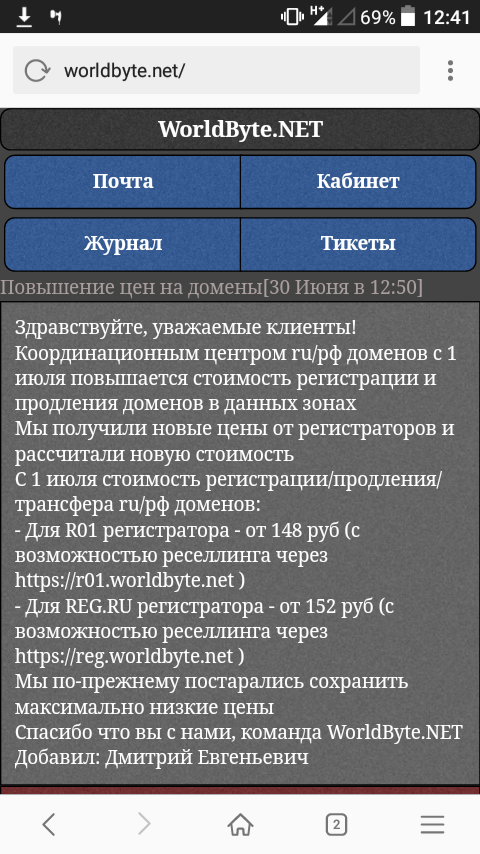Screen dimensions: 480x854
Task: Go back to the previous page
Action: point(49,824)
